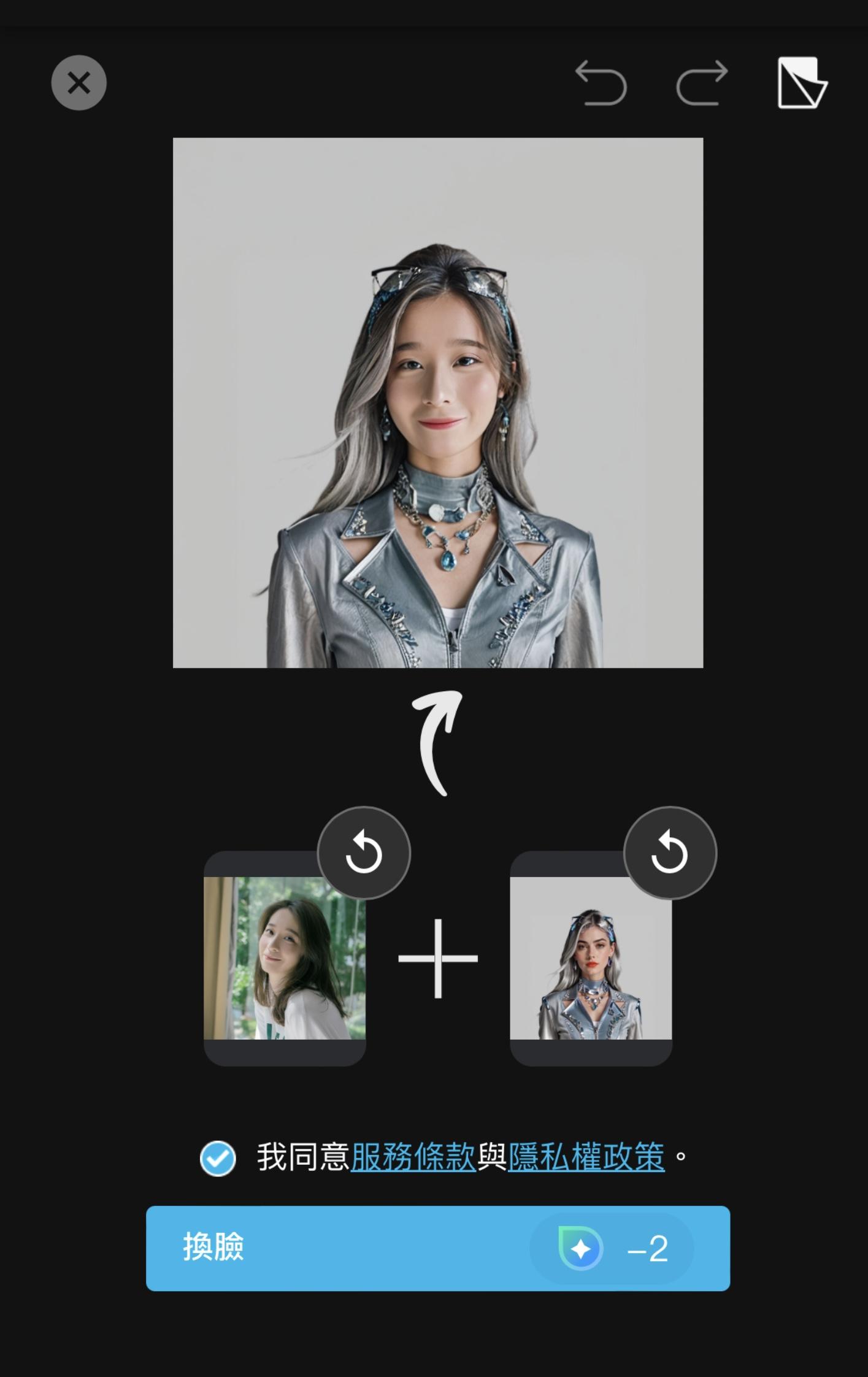This screenshot has height=1377, width=868.
Task: Open the 服務條款 link
Action: coord(413,1157)
